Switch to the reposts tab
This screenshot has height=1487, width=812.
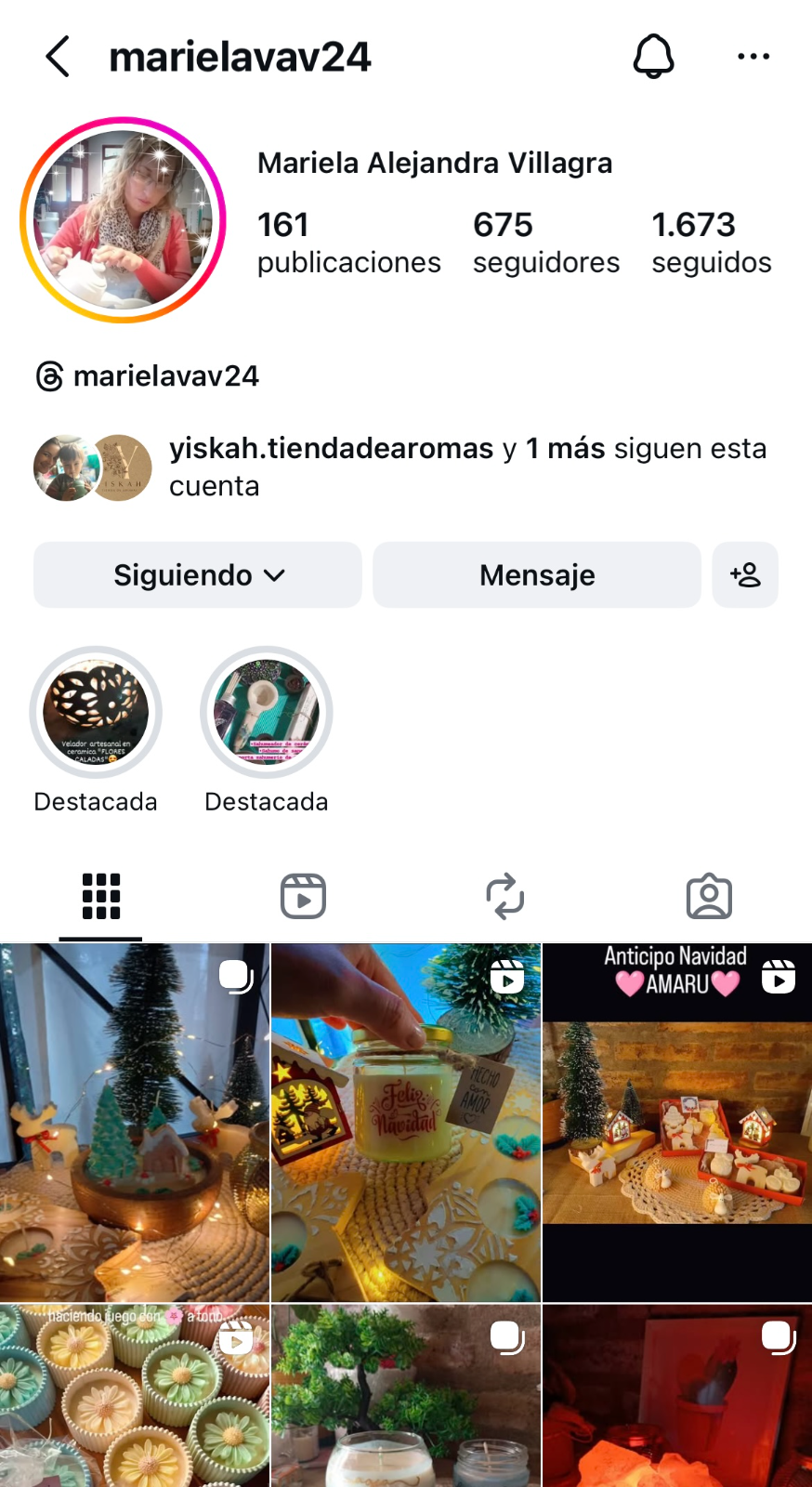tap(505, 897)
